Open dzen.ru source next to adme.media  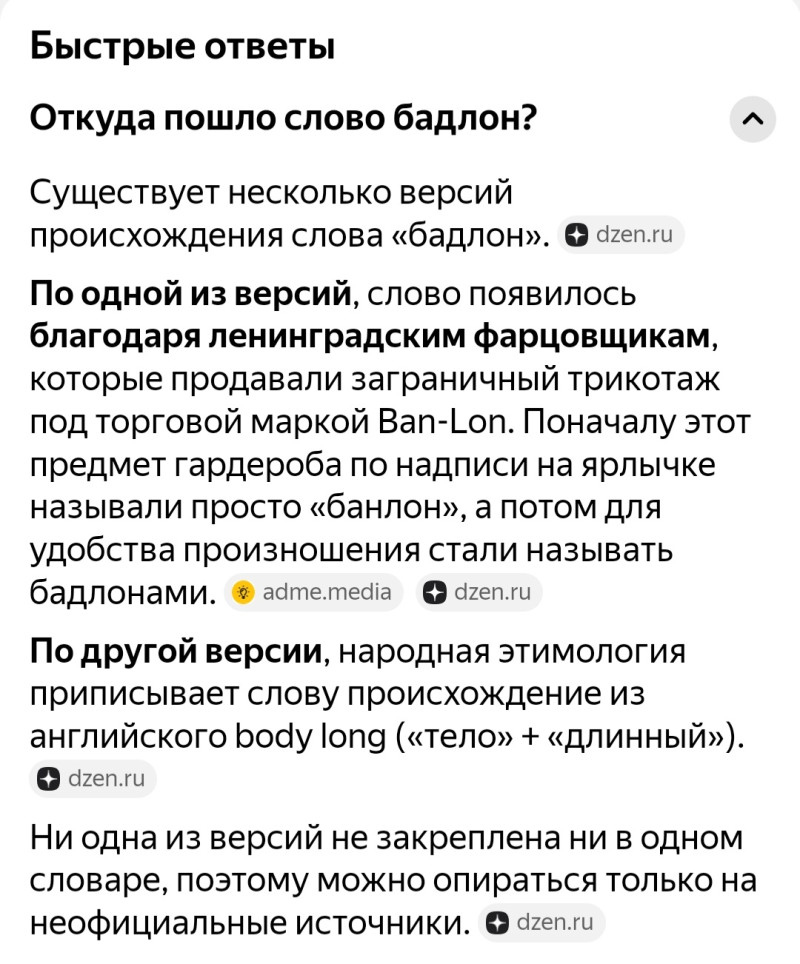[479, 592]
